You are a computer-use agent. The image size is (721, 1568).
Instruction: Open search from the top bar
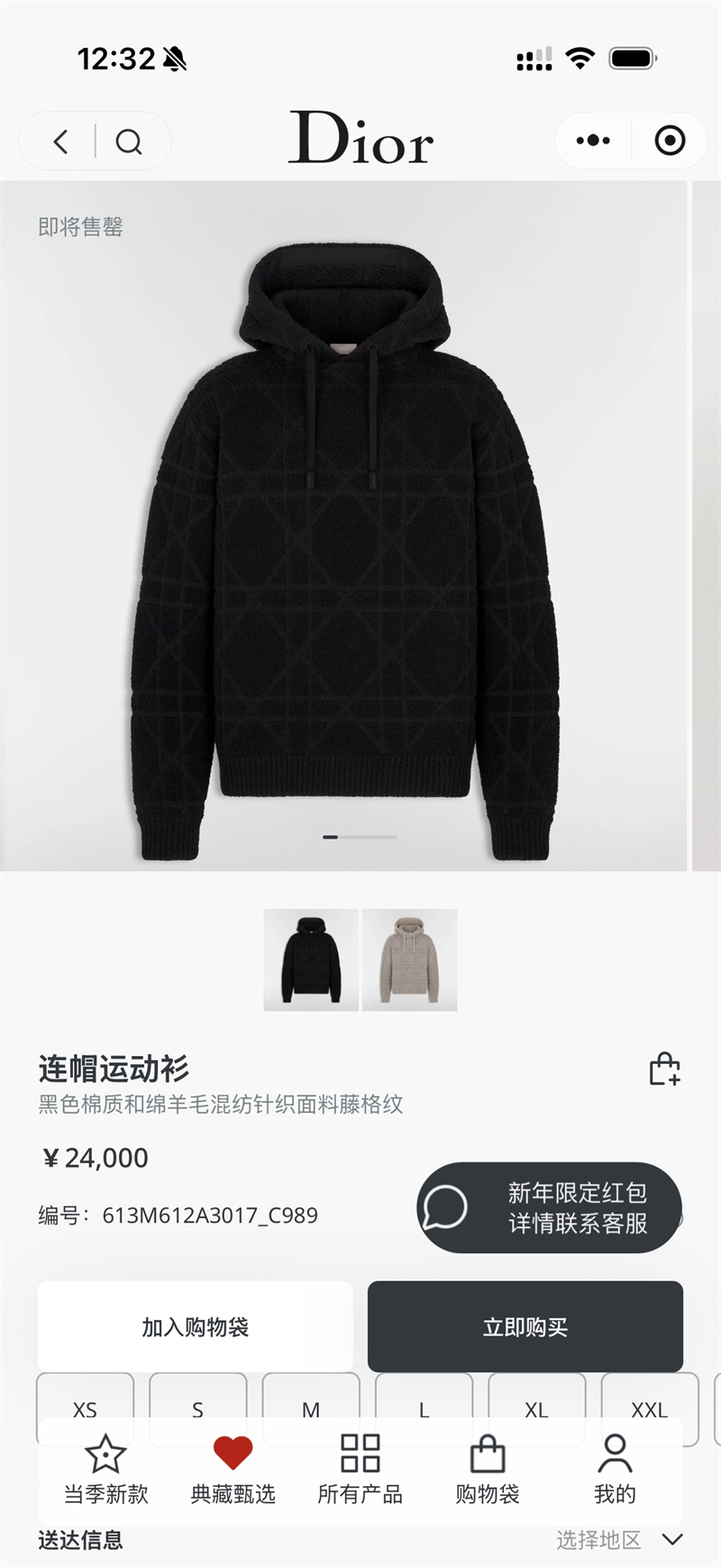129,142
